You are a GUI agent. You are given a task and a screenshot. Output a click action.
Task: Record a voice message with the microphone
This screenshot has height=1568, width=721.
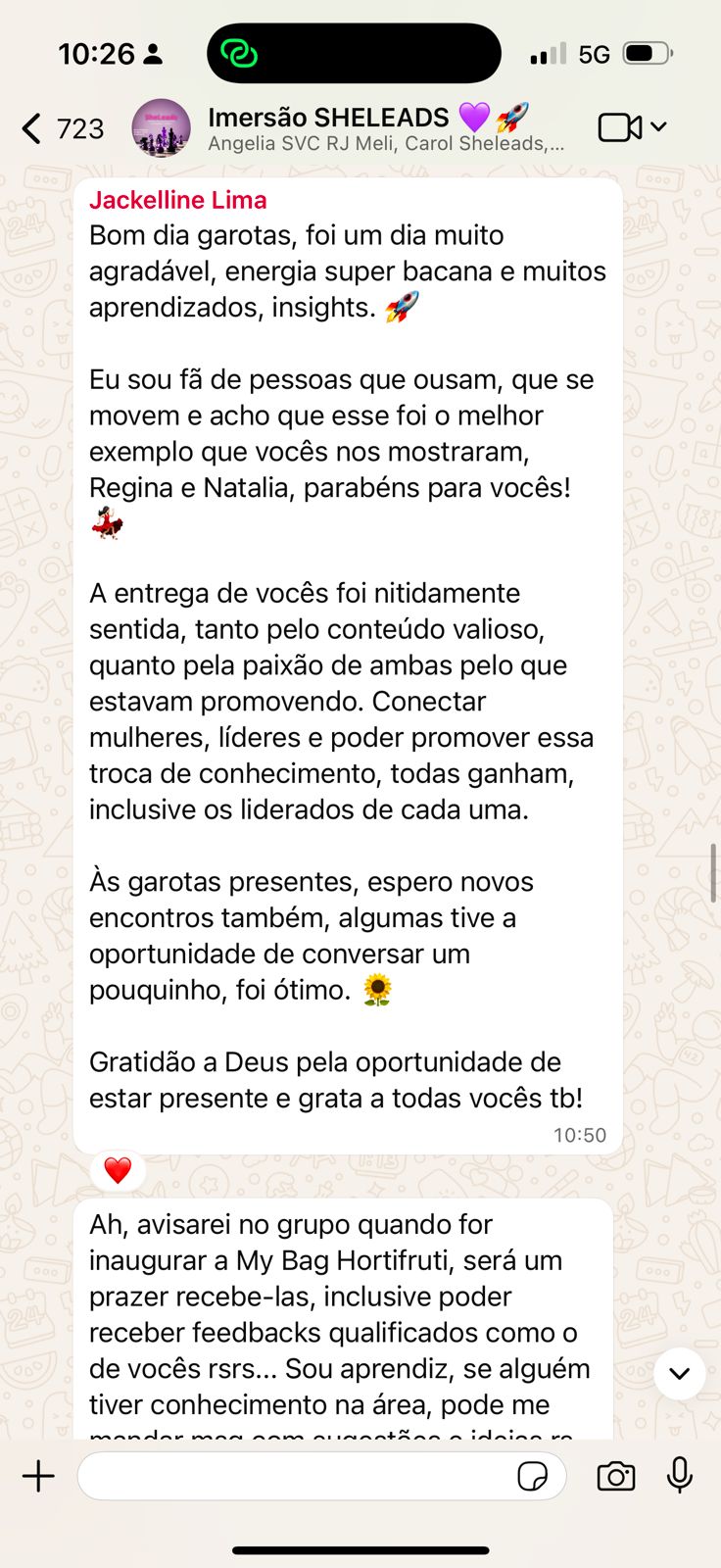(x=680, y=1476)
